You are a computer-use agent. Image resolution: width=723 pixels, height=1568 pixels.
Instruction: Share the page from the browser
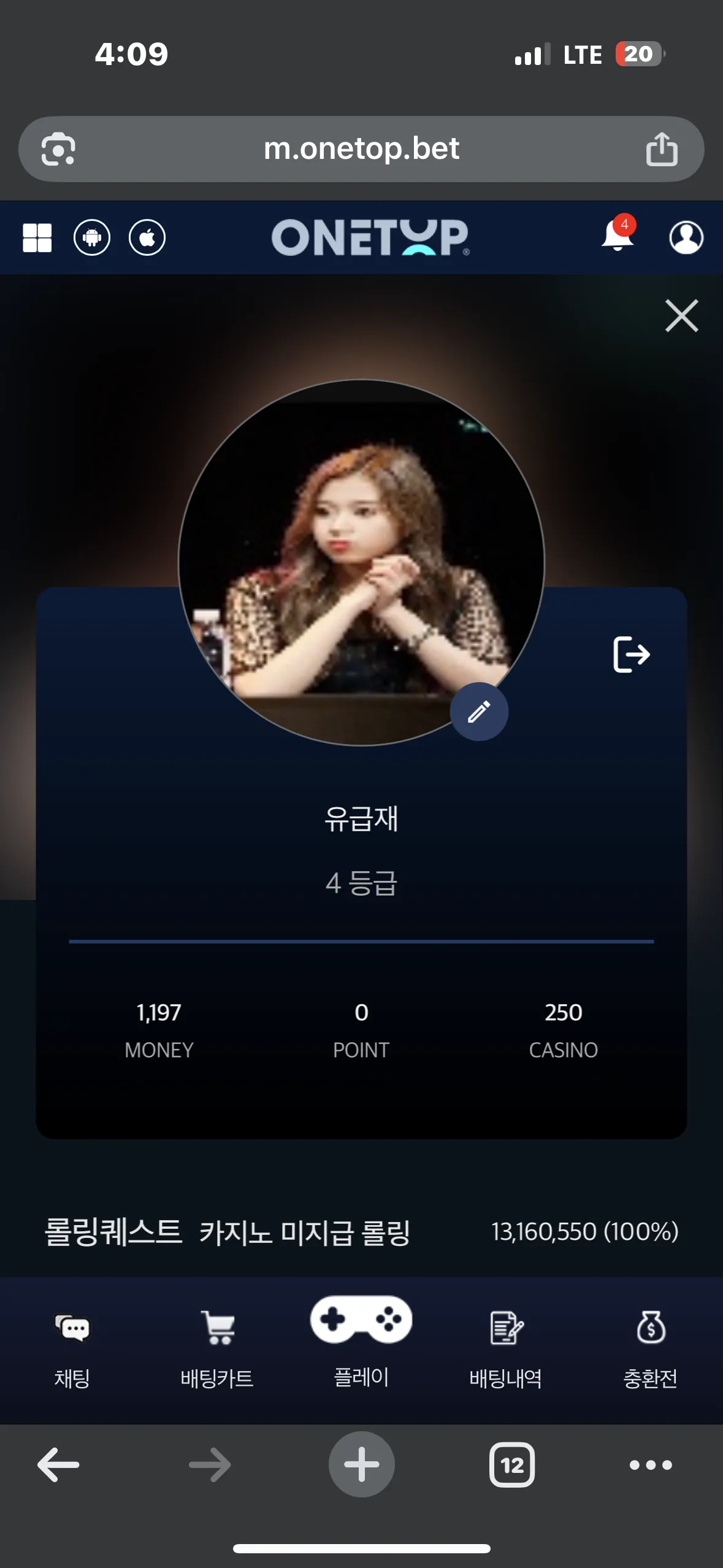point(662,149)
